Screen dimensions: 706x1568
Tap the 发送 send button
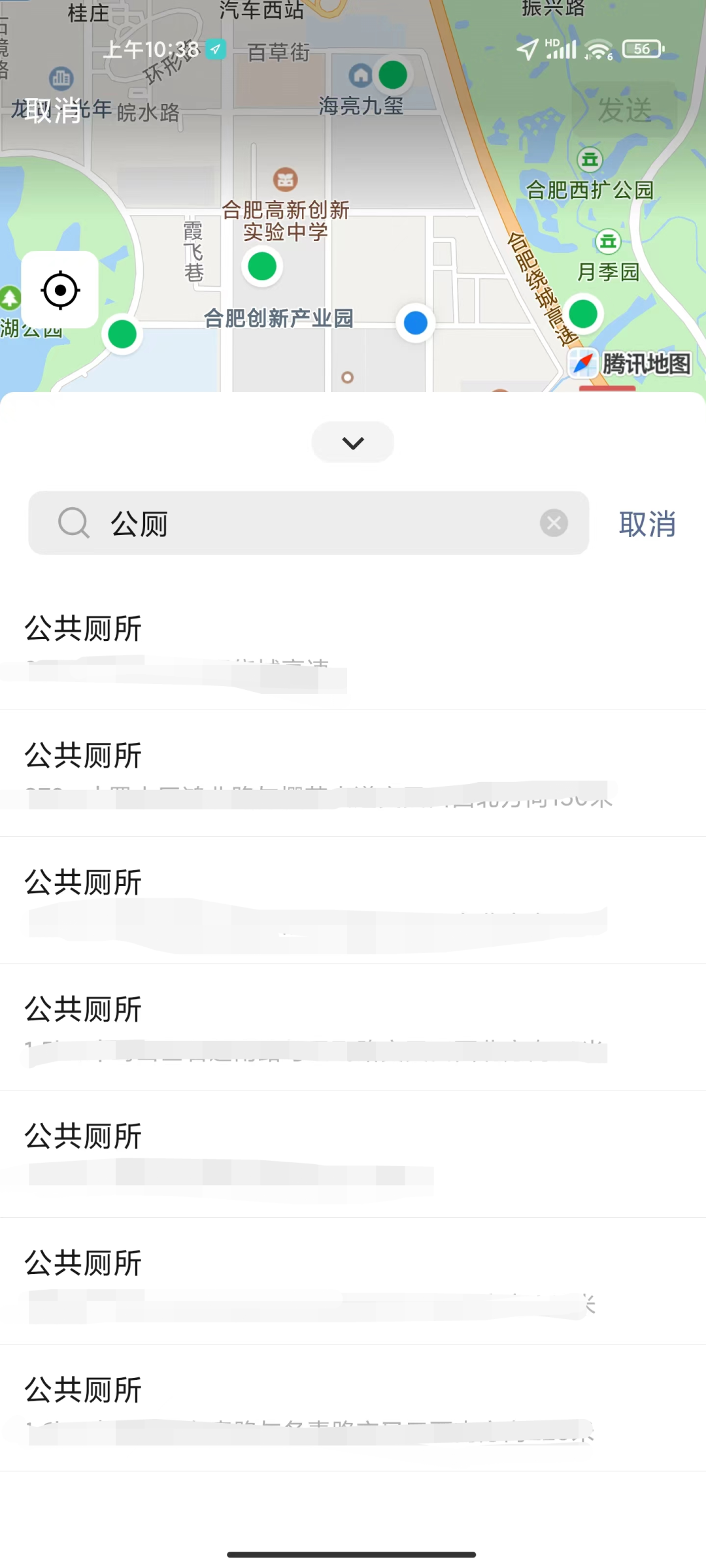tap(624, 110)
